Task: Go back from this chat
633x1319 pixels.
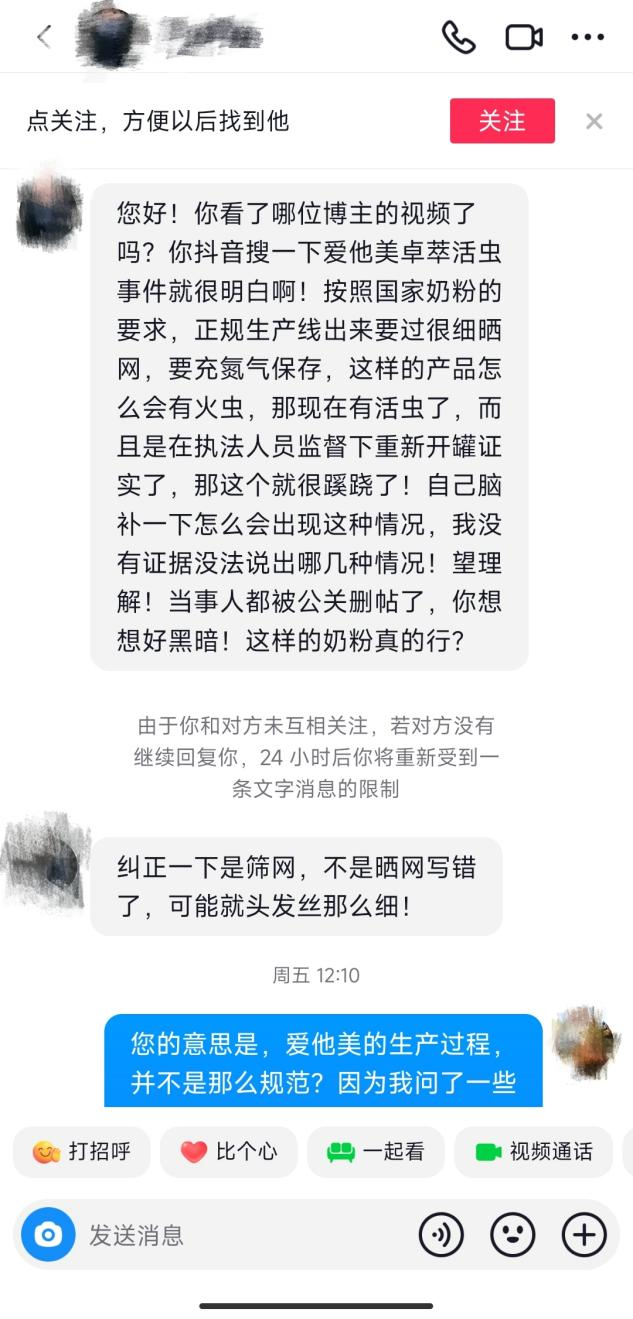Action: click(x=43, y=37)
